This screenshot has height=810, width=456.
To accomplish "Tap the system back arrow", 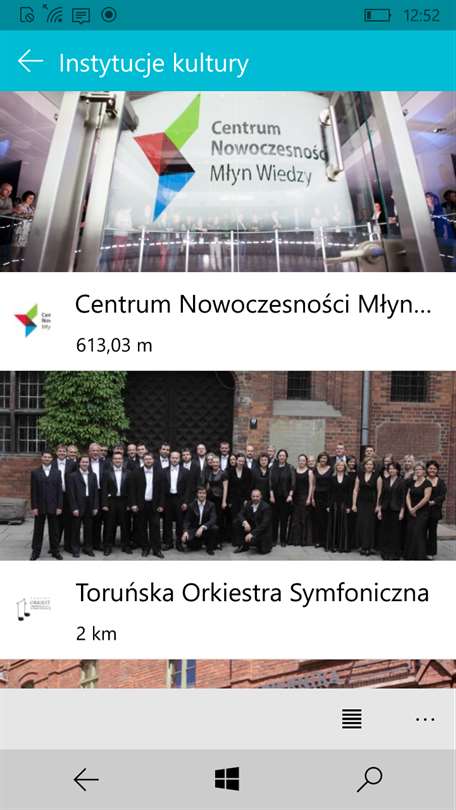I will pos(86,780).
